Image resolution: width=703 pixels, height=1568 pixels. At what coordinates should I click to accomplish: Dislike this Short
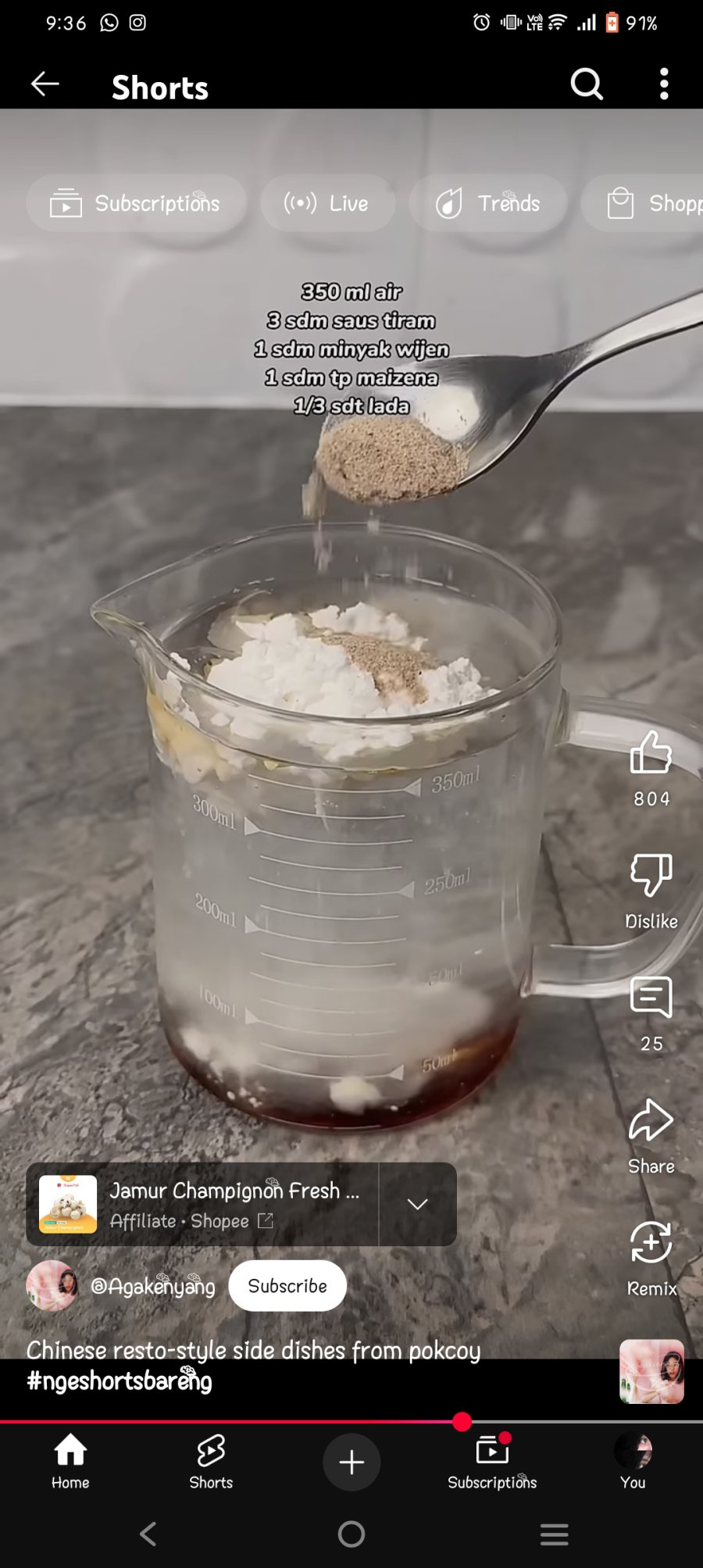(x=651, y=875)
